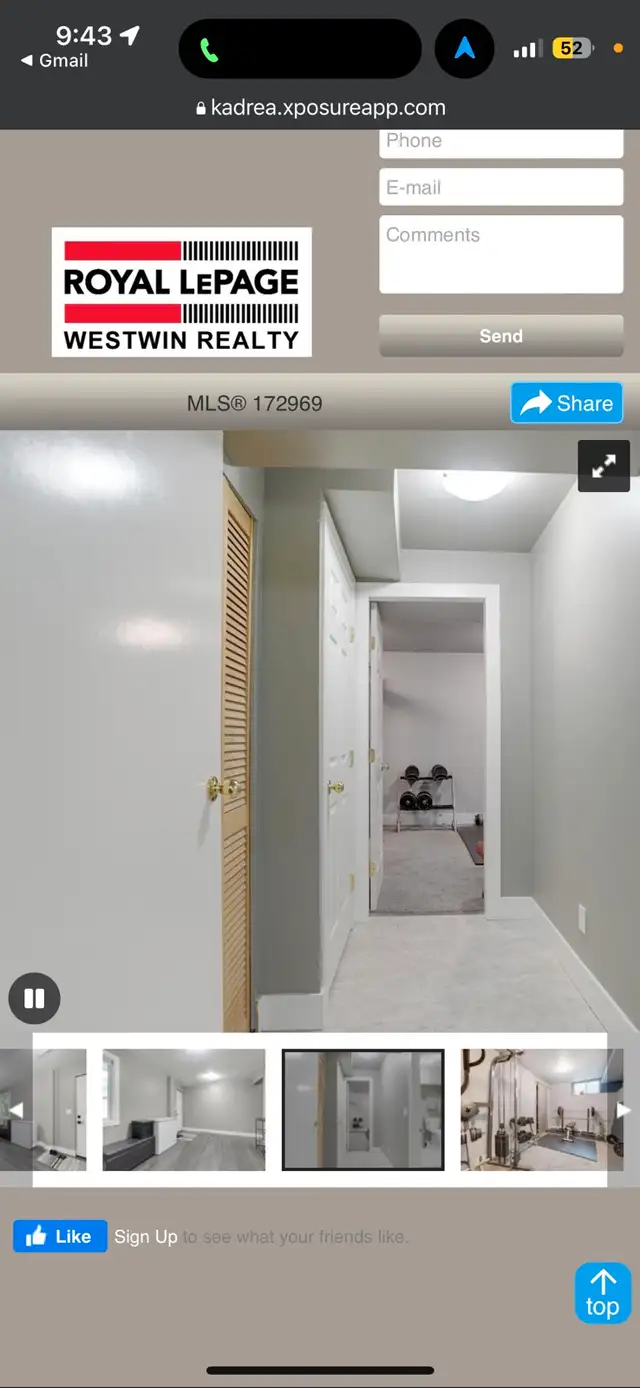Show next thumbnails with right arrow

point(624,1110)
